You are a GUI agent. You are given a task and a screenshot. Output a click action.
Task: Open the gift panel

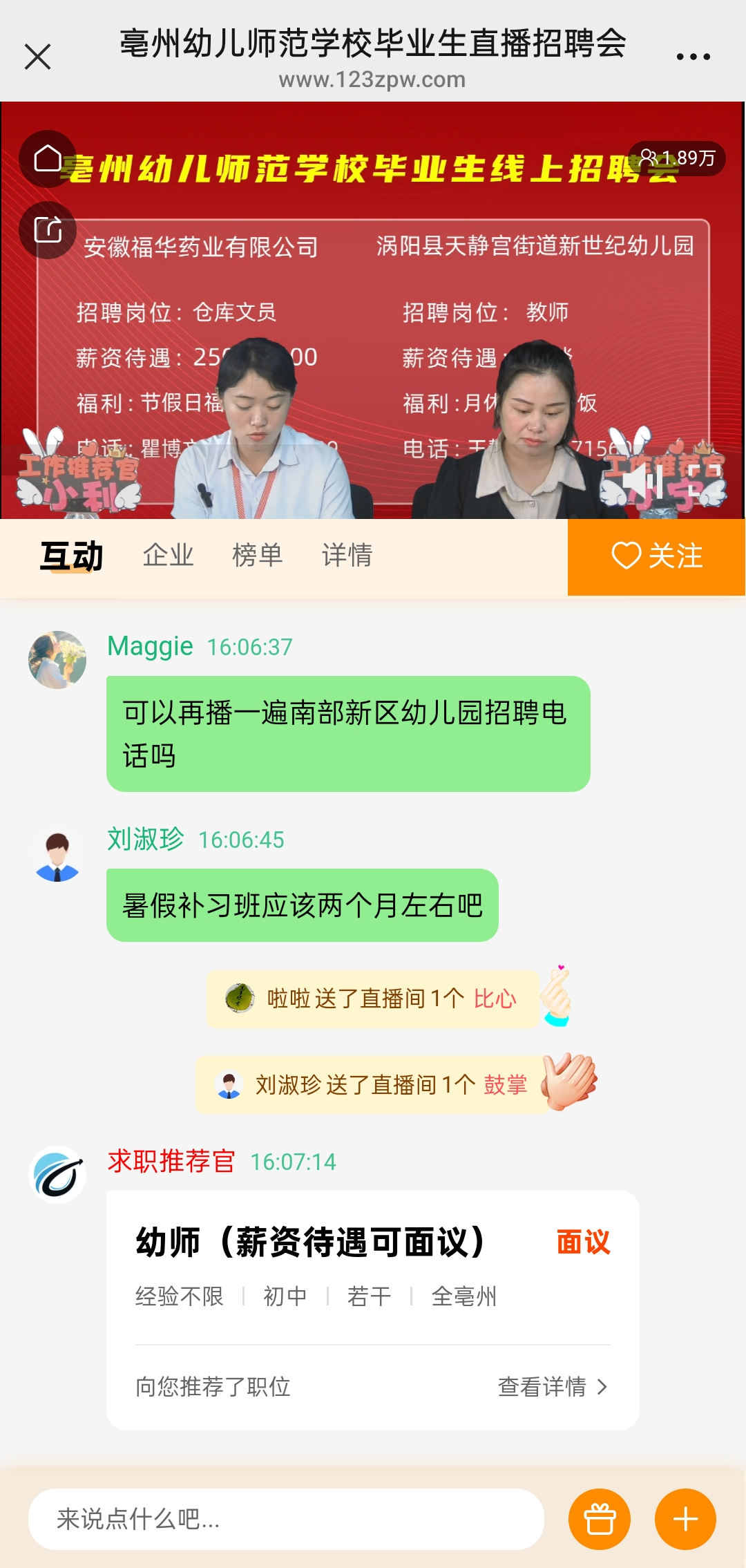pos(600,1519)
